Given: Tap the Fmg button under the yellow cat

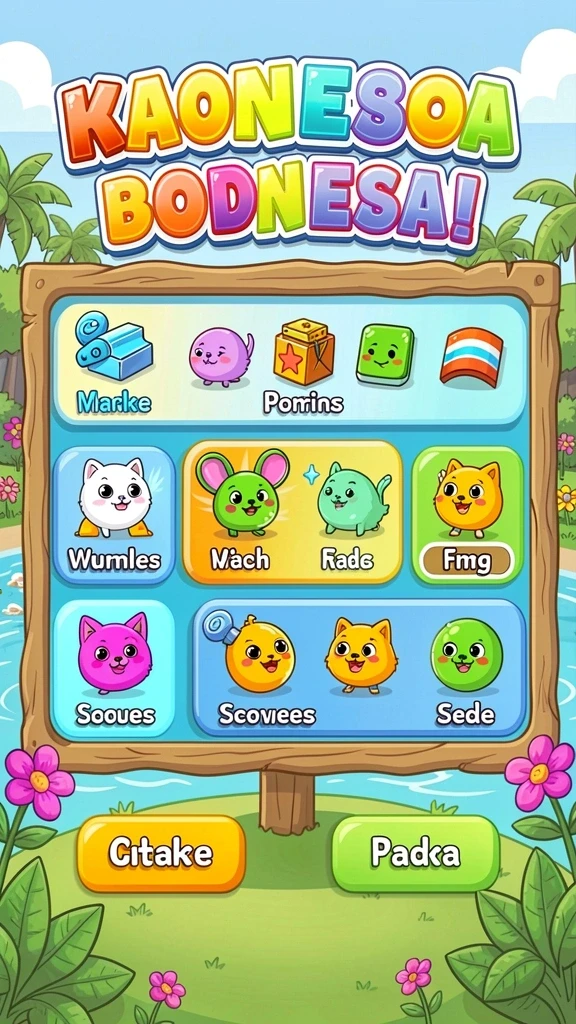Looking at the screenshot, I should (x=466, y=562).
